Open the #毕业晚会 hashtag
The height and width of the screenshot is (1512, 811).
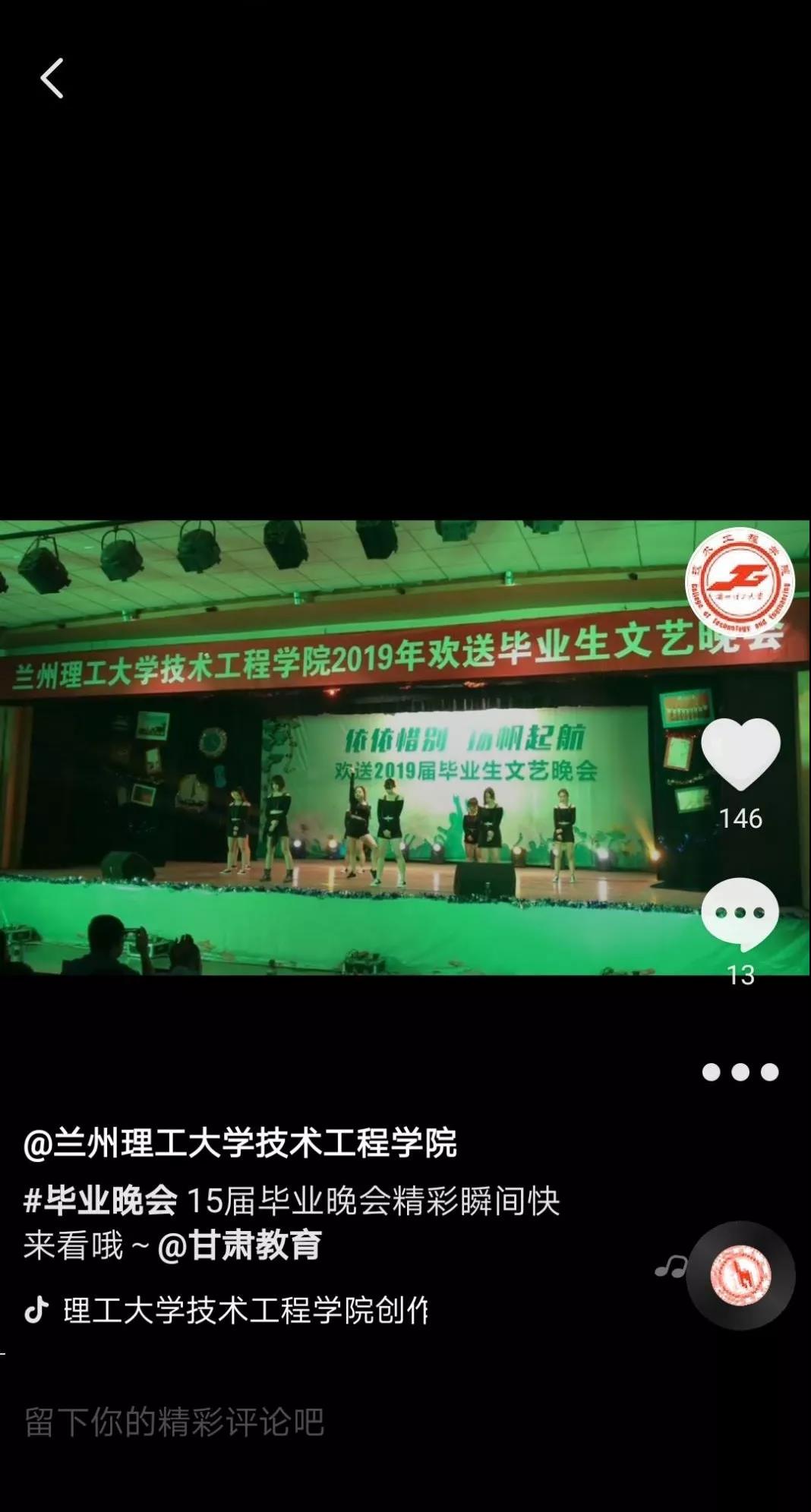100,1201
